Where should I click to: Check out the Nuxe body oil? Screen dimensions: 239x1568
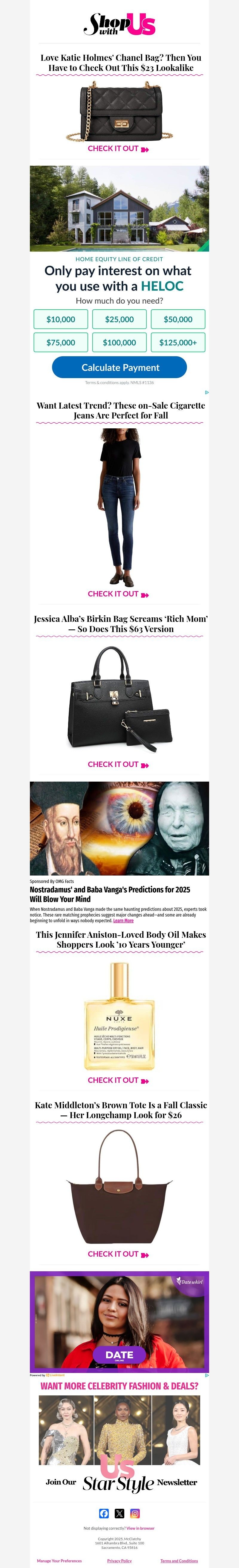click(x=118, y=1080)
